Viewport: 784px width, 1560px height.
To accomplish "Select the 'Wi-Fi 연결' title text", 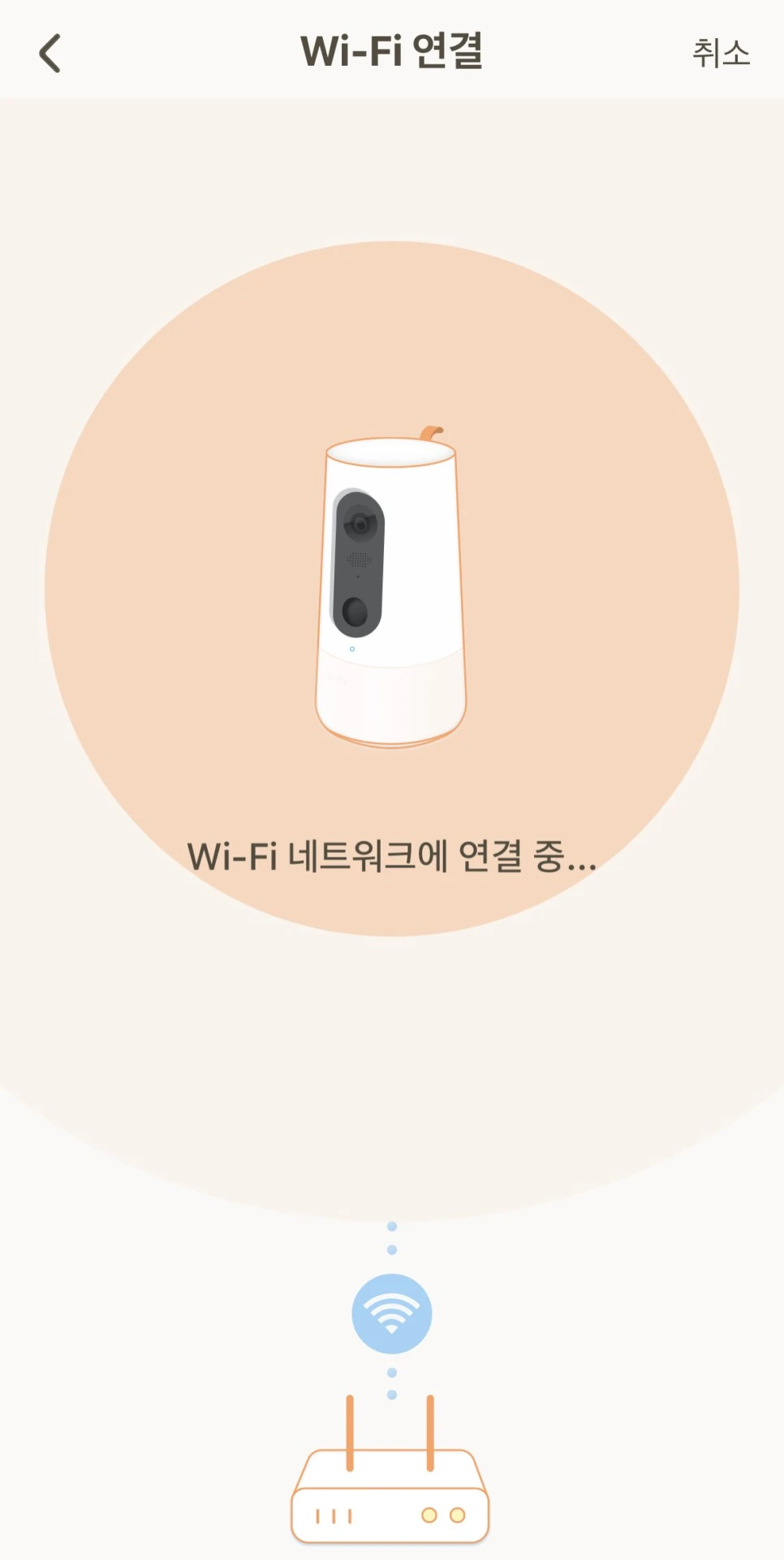I will [x=392, y=51].
